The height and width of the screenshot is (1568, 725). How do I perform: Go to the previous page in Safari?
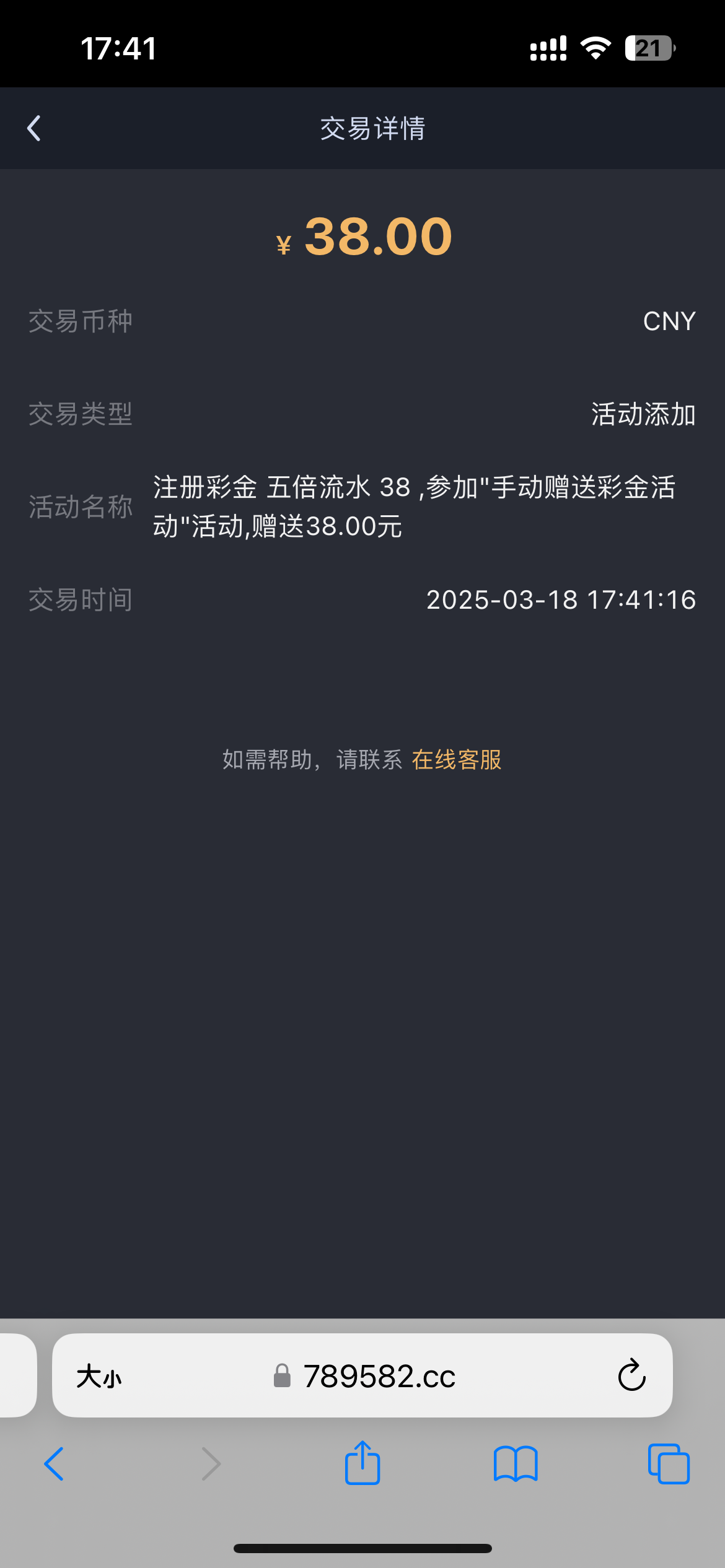coord(55,1464)
